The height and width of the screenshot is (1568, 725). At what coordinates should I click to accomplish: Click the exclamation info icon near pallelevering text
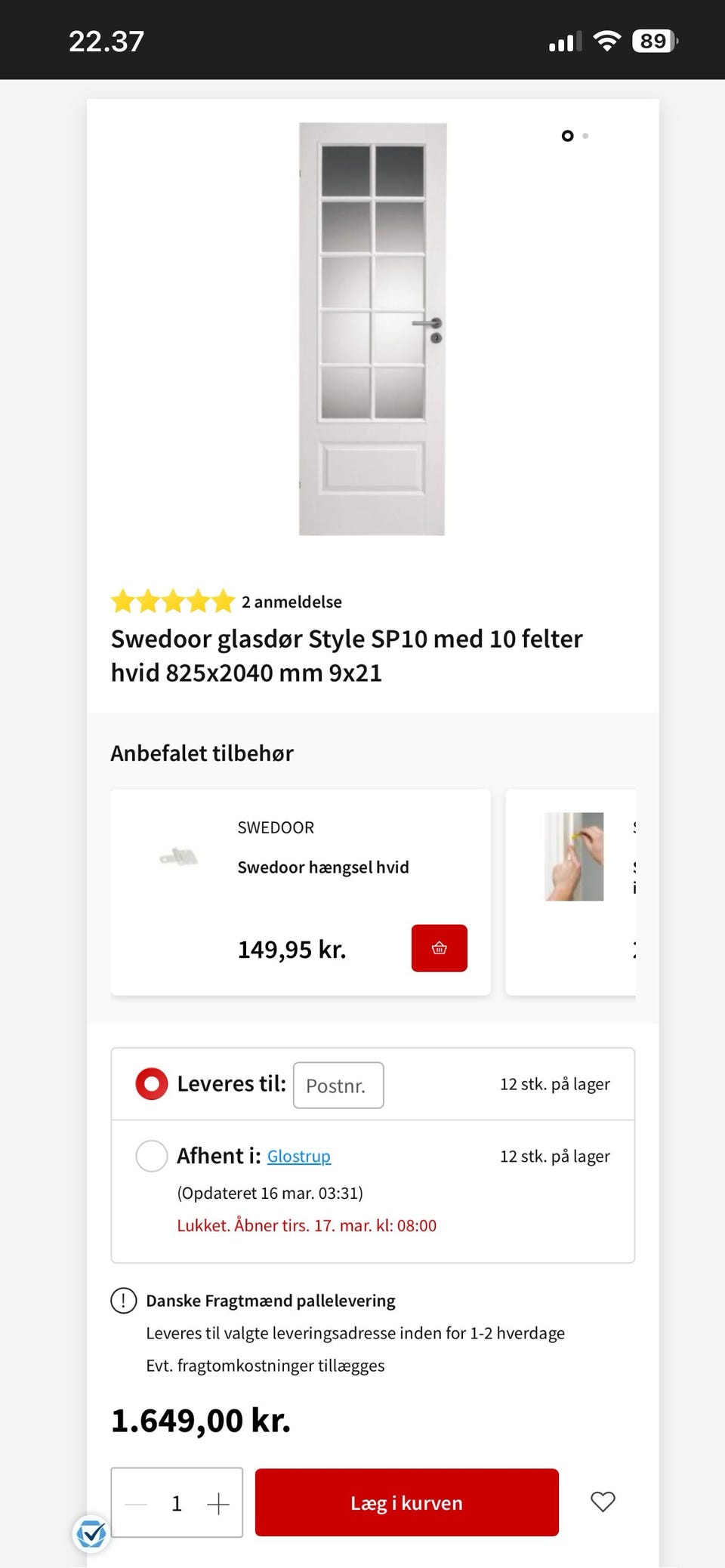point(124,1301)
